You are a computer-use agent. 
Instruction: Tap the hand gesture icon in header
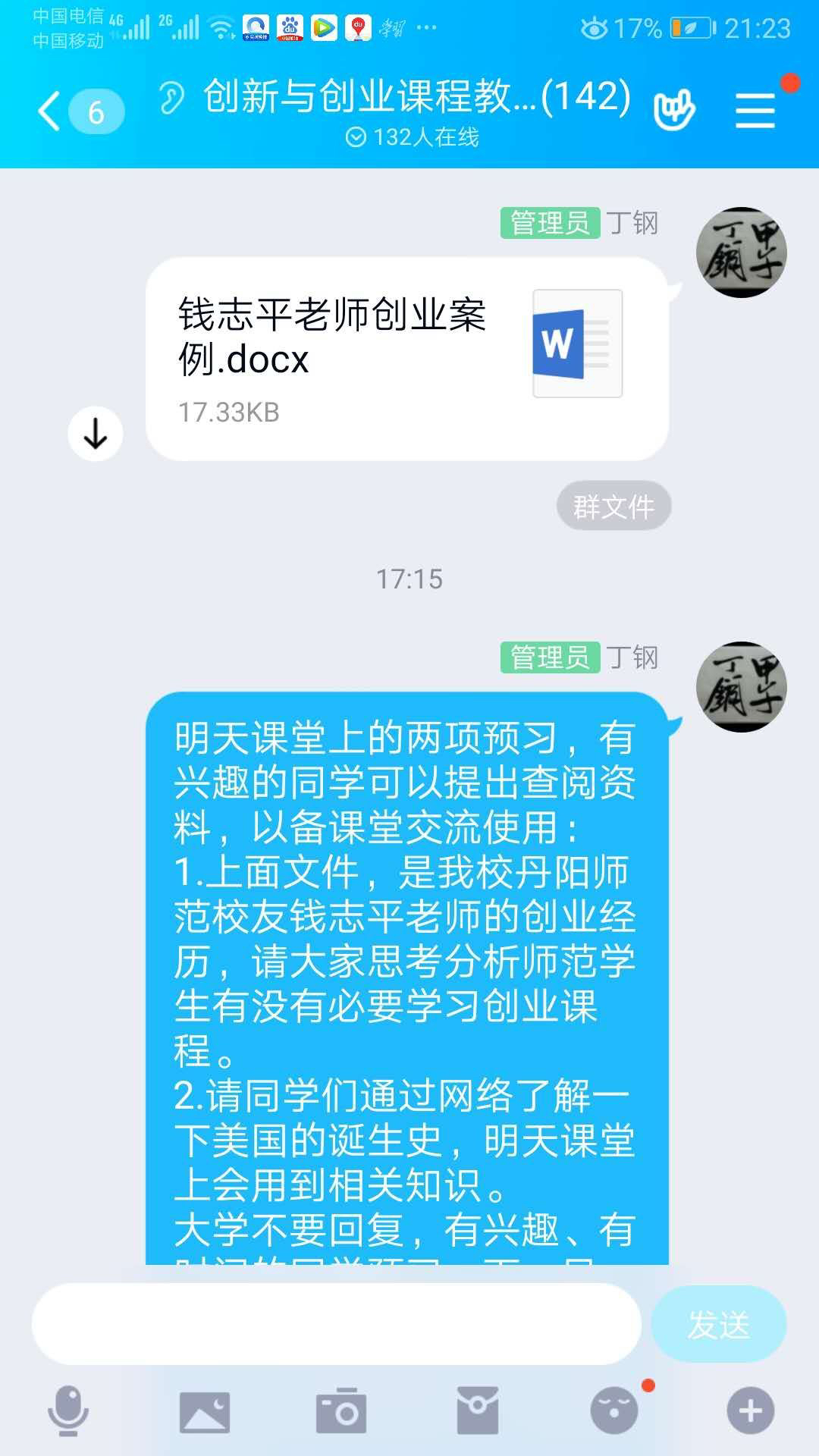(x=673, y=111)
